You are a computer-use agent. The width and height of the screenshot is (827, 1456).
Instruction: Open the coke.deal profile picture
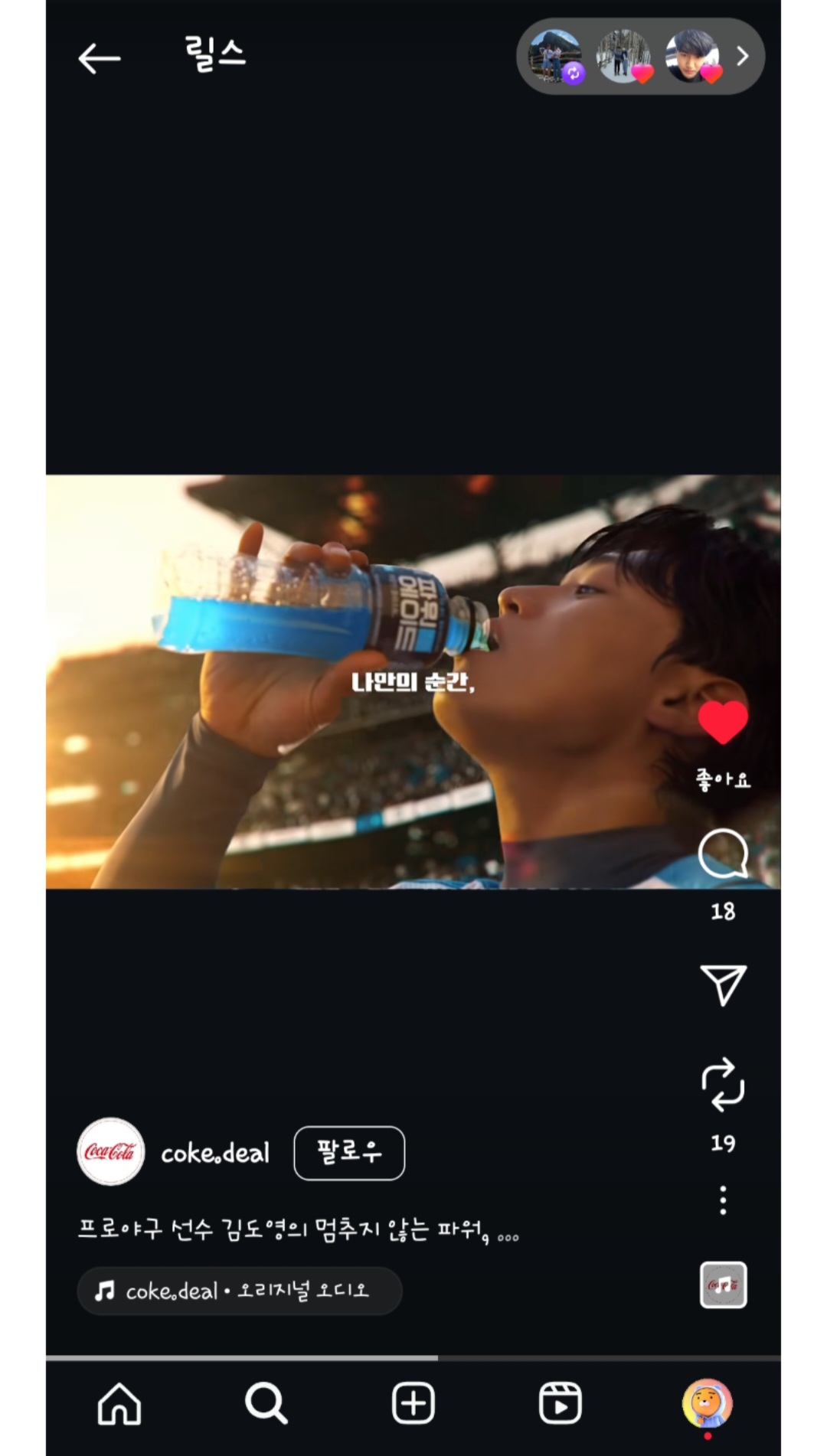click(x=111, y=1152)
